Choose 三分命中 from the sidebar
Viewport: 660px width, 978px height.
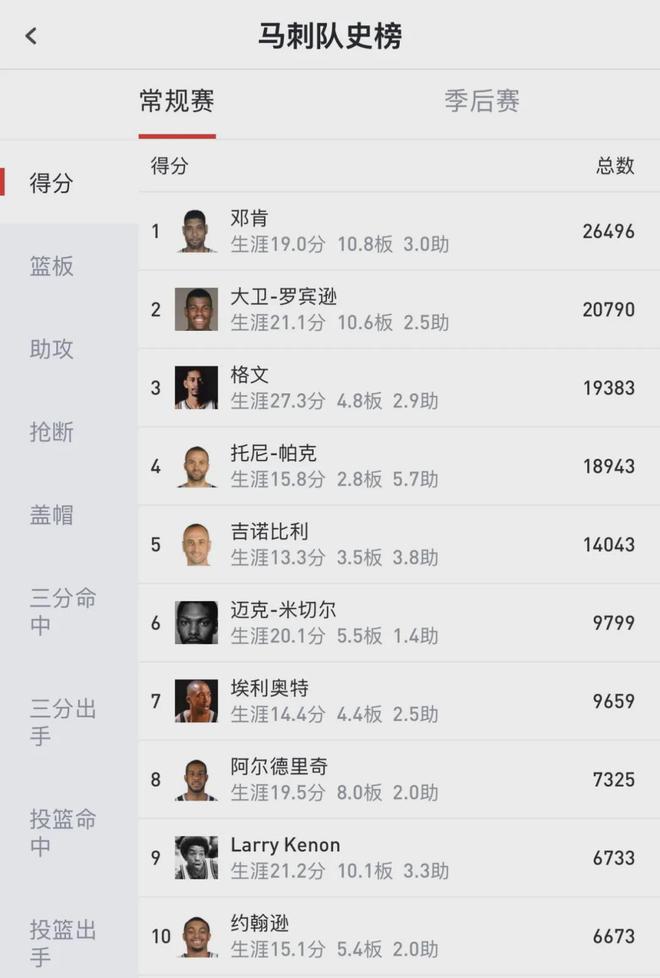click(62, 611)
